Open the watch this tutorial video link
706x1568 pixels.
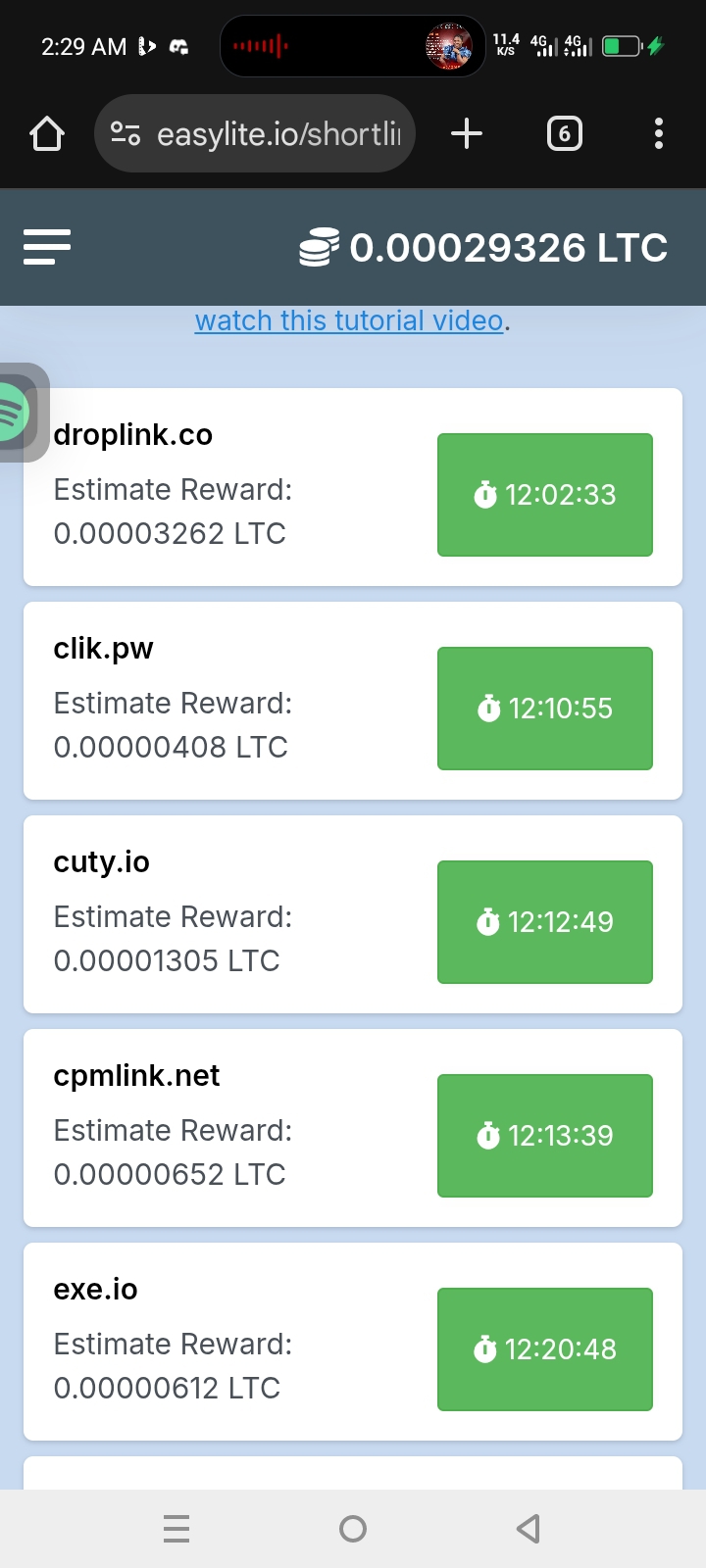(349, 320)
